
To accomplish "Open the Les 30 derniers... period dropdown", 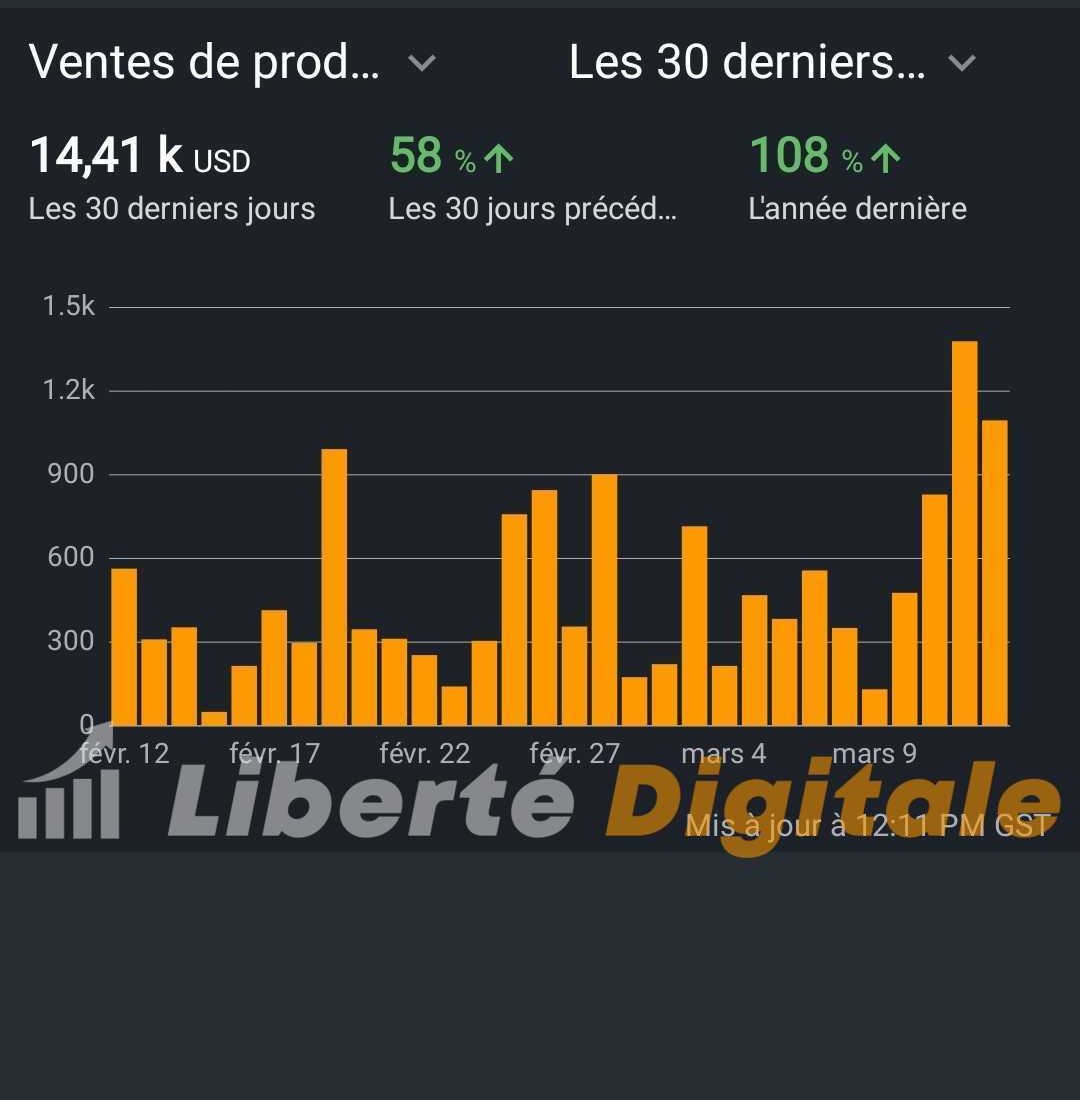I will pos(772,62).
